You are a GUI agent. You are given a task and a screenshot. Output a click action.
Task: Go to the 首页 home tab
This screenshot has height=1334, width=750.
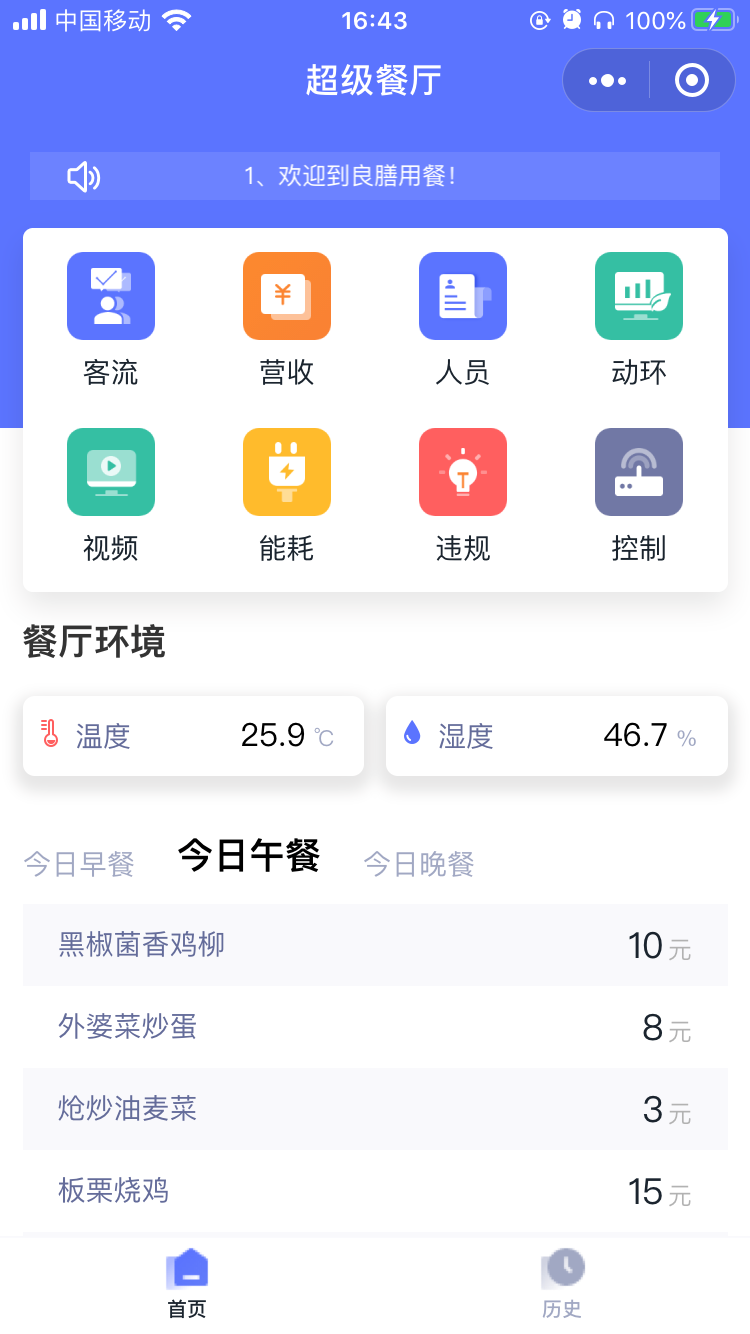tap(187, 1283)
